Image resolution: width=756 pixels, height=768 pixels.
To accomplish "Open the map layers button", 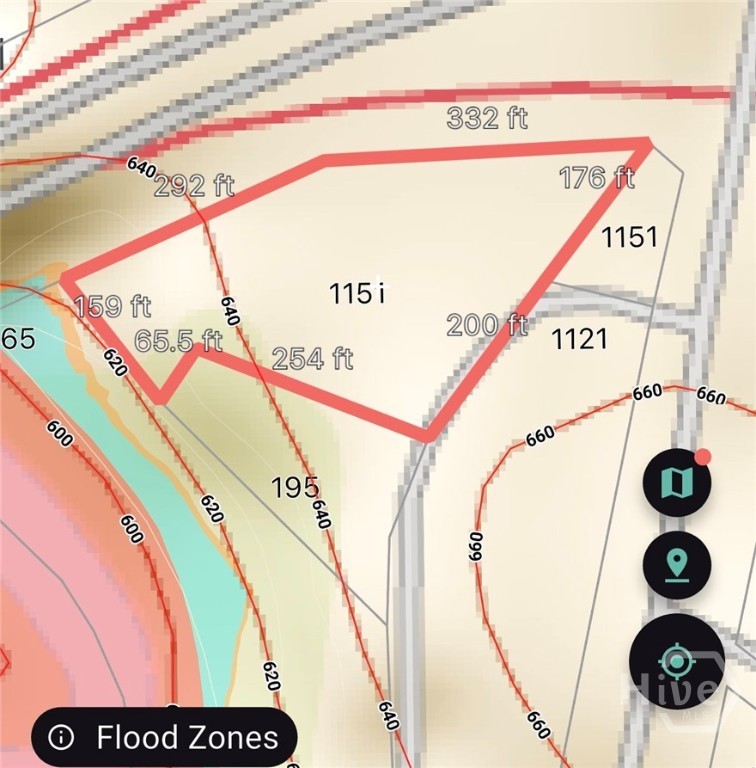I will 678,483.
